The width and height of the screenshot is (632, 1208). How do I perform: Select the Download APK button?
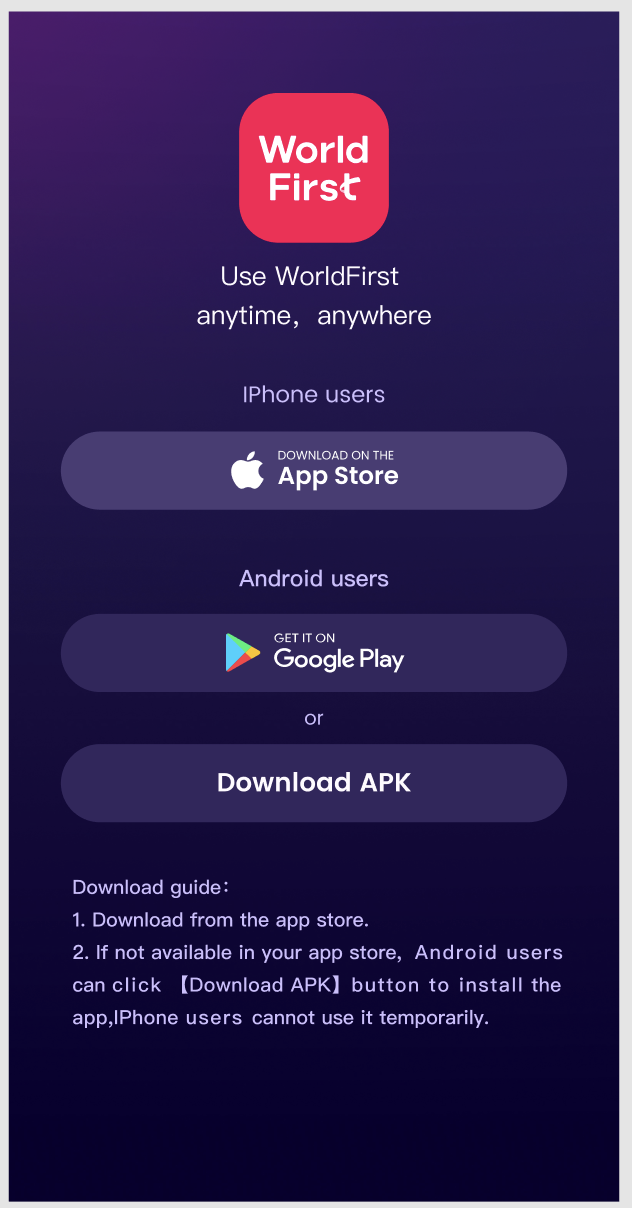[314, 783]
